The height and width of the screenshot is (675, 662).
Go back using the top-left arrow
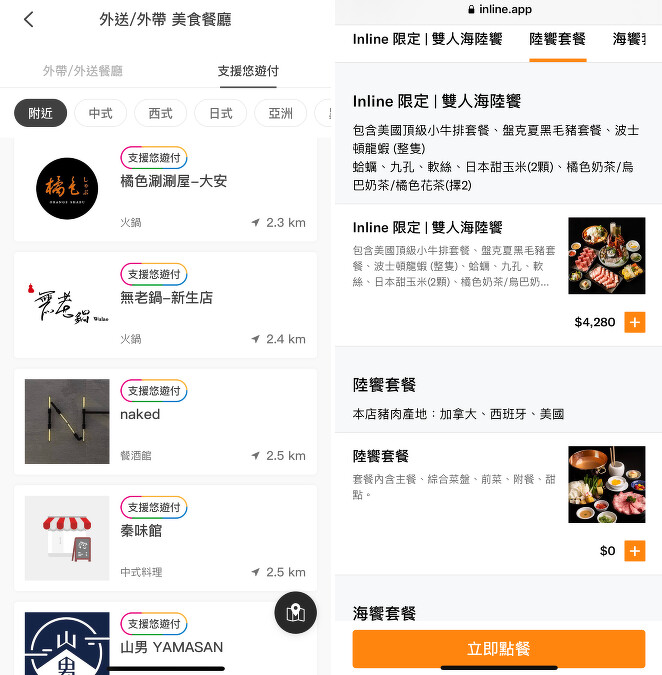pyautogui.click(x=28, y=20)
